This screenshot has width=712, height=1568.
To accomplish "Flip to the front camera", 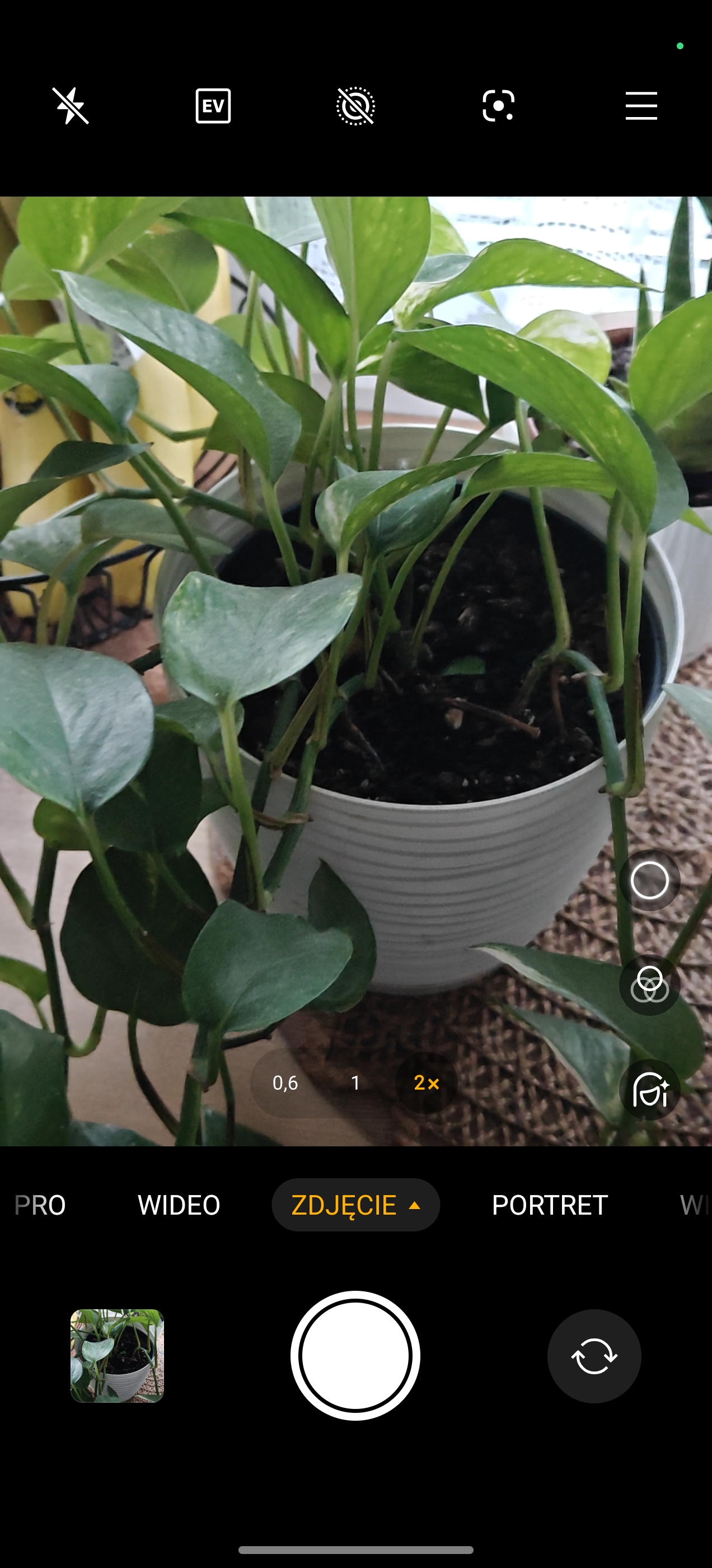I will (x=594, y=1356).
